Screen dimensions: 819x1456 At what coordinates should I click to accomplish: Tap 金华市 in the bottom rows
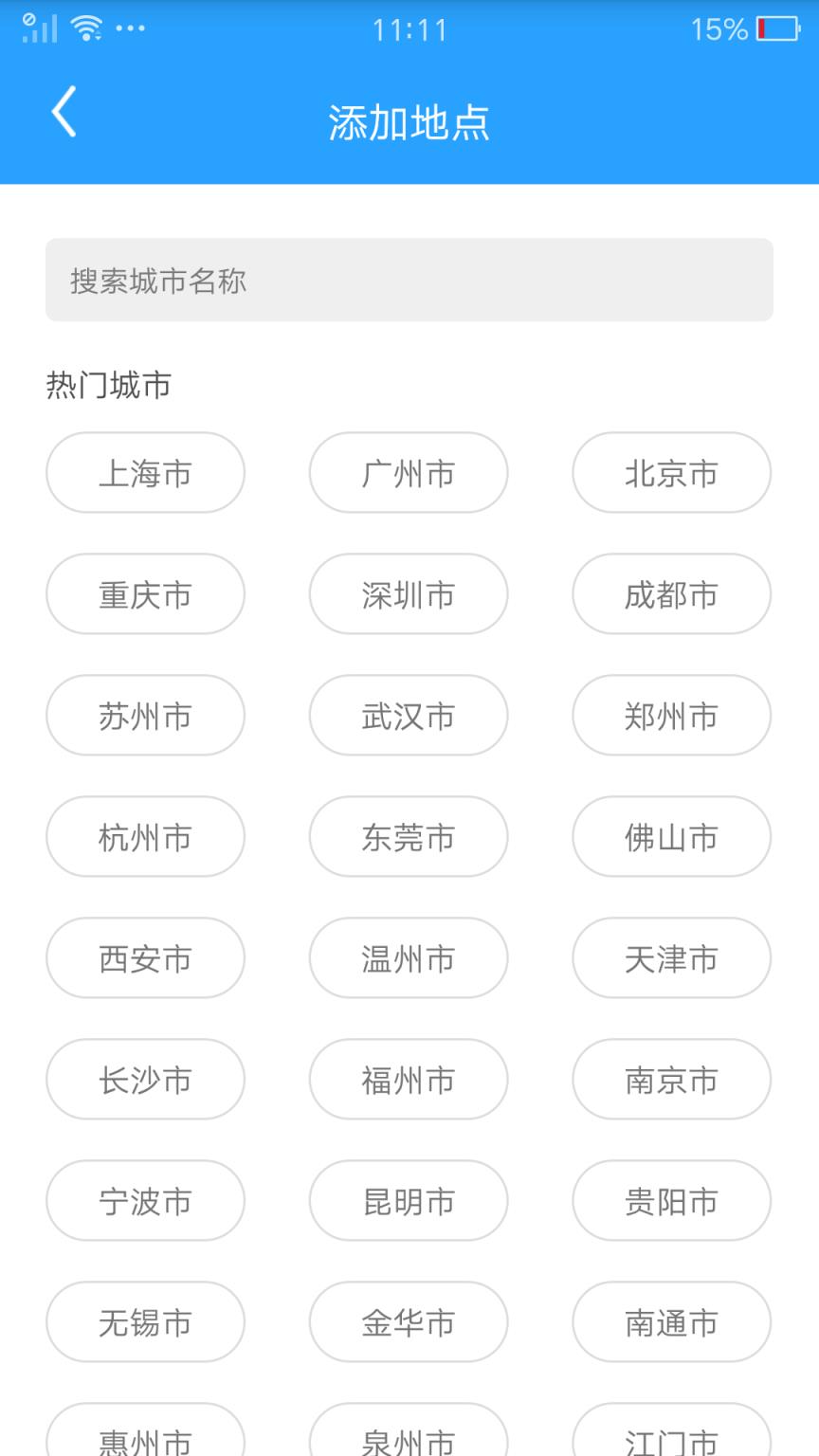[408, 1322]
